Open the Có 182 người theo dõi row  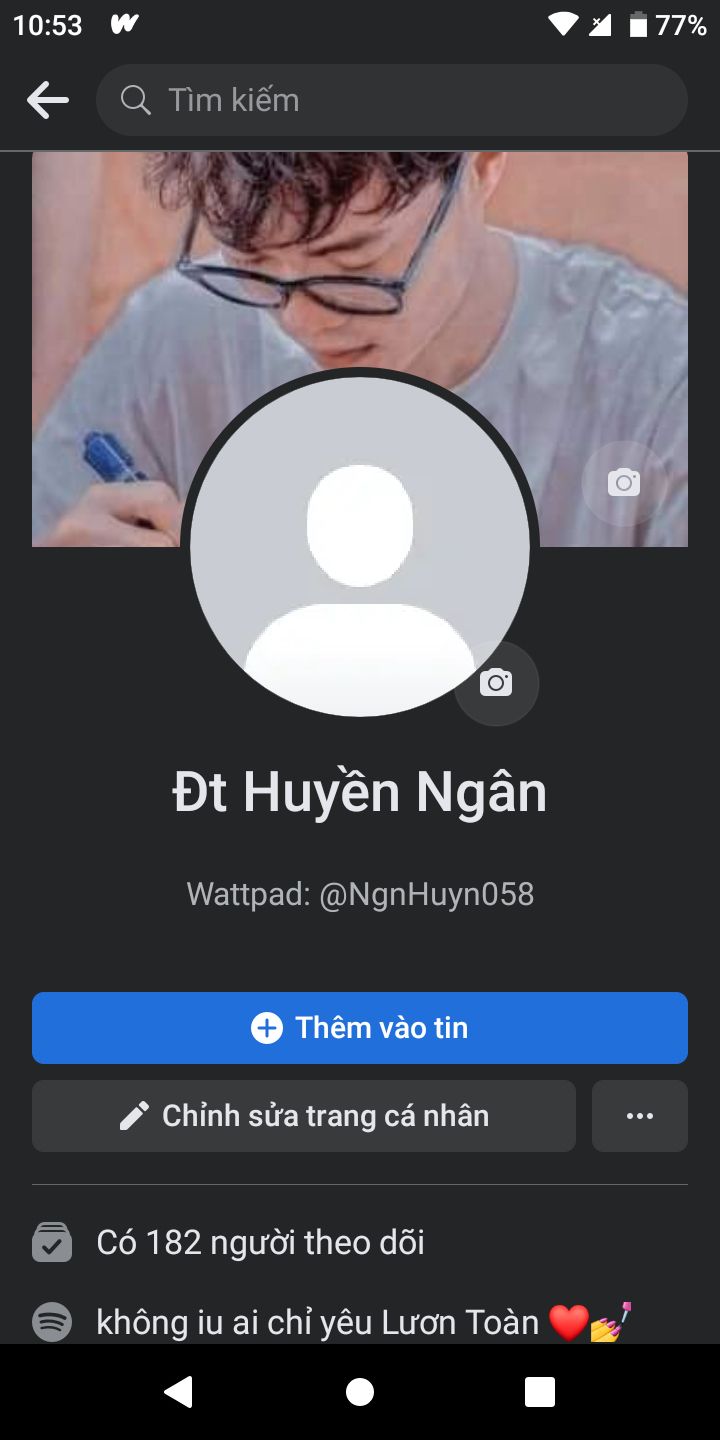pyautogui.click(x=360, y=1243)
